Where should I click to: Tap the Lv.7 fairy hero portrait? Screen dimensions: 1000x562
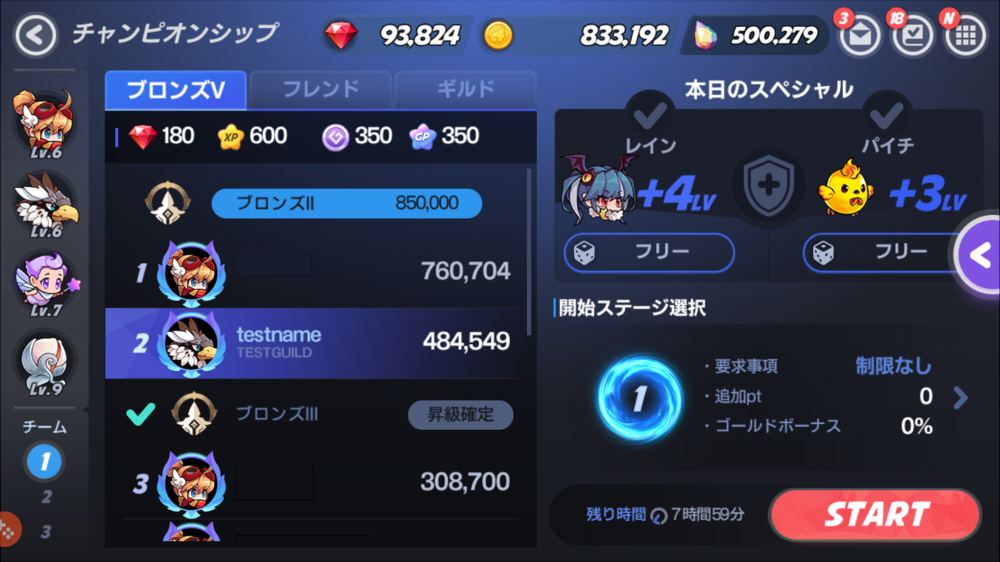click(44, 283)
